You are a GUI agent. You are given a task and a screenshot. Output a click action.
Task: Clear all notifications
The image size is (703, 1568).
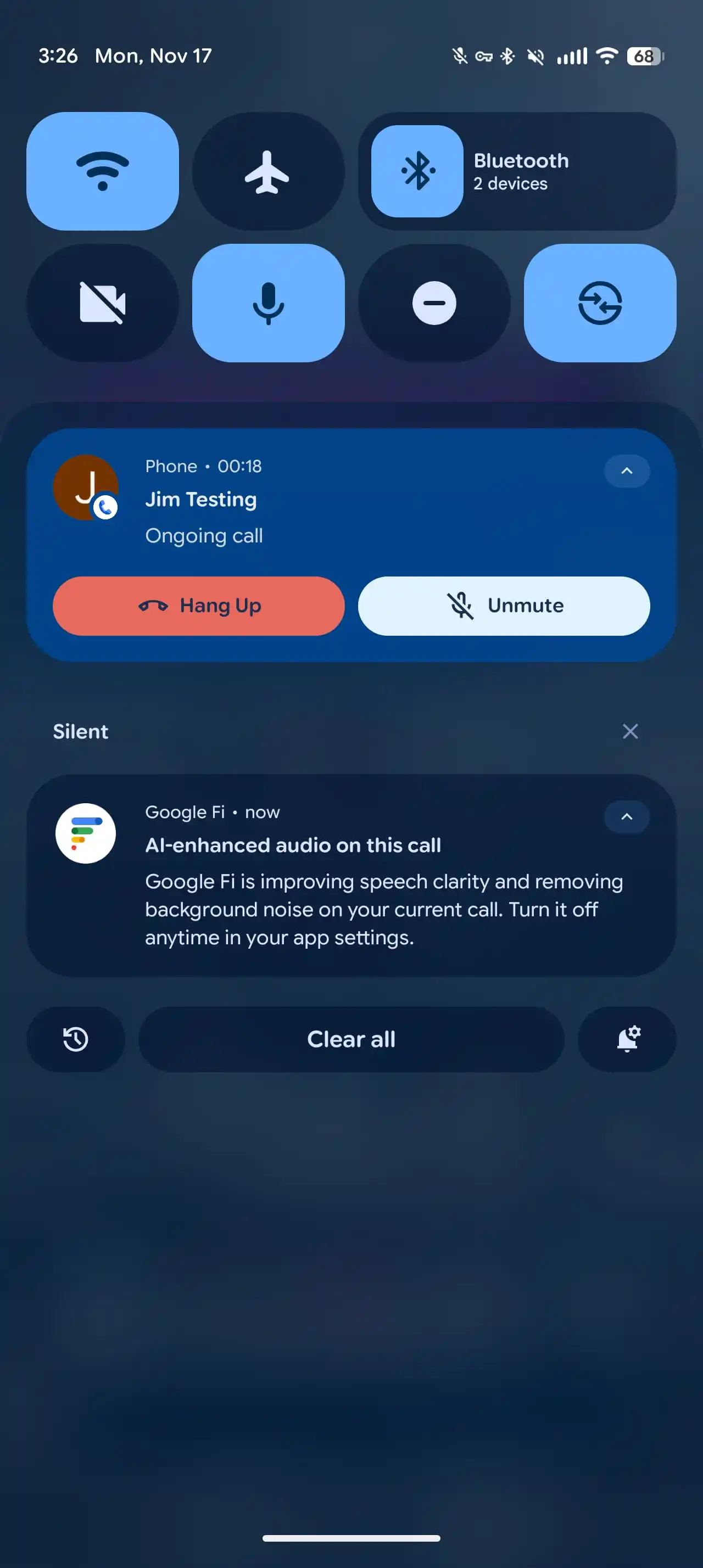coord(351,1039)
